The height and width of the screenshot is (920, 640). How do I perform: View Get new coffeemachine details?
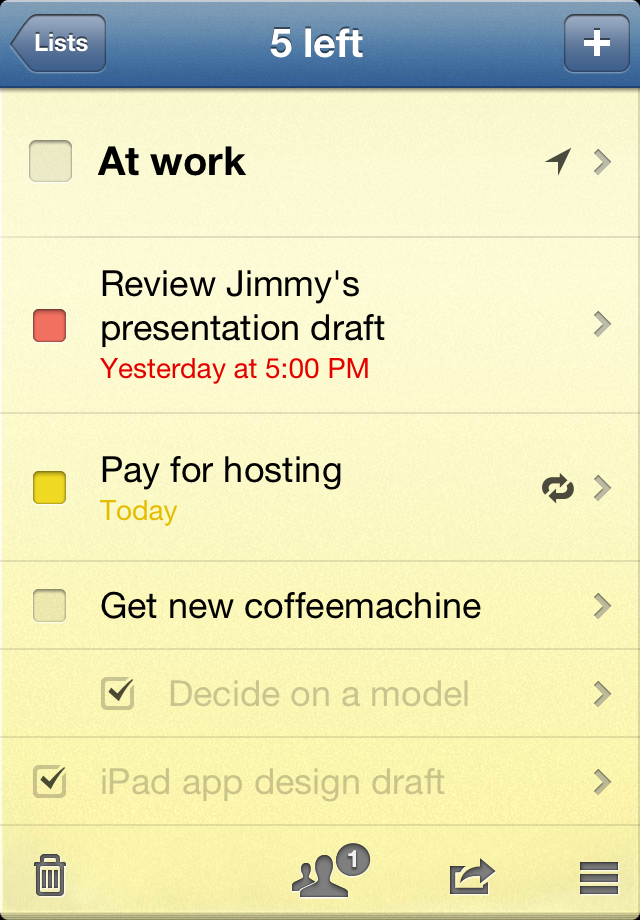coord(601,605)
